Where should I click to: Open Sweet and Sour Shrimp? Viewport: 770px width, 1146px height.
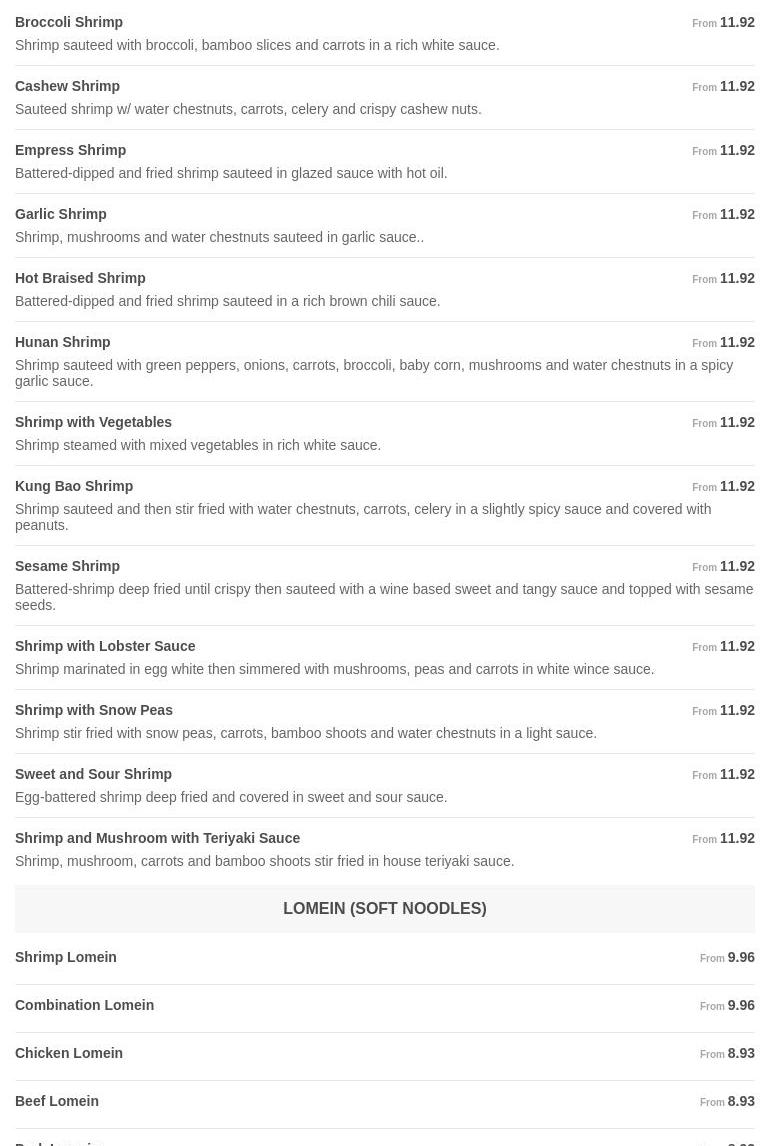(93, 774)
